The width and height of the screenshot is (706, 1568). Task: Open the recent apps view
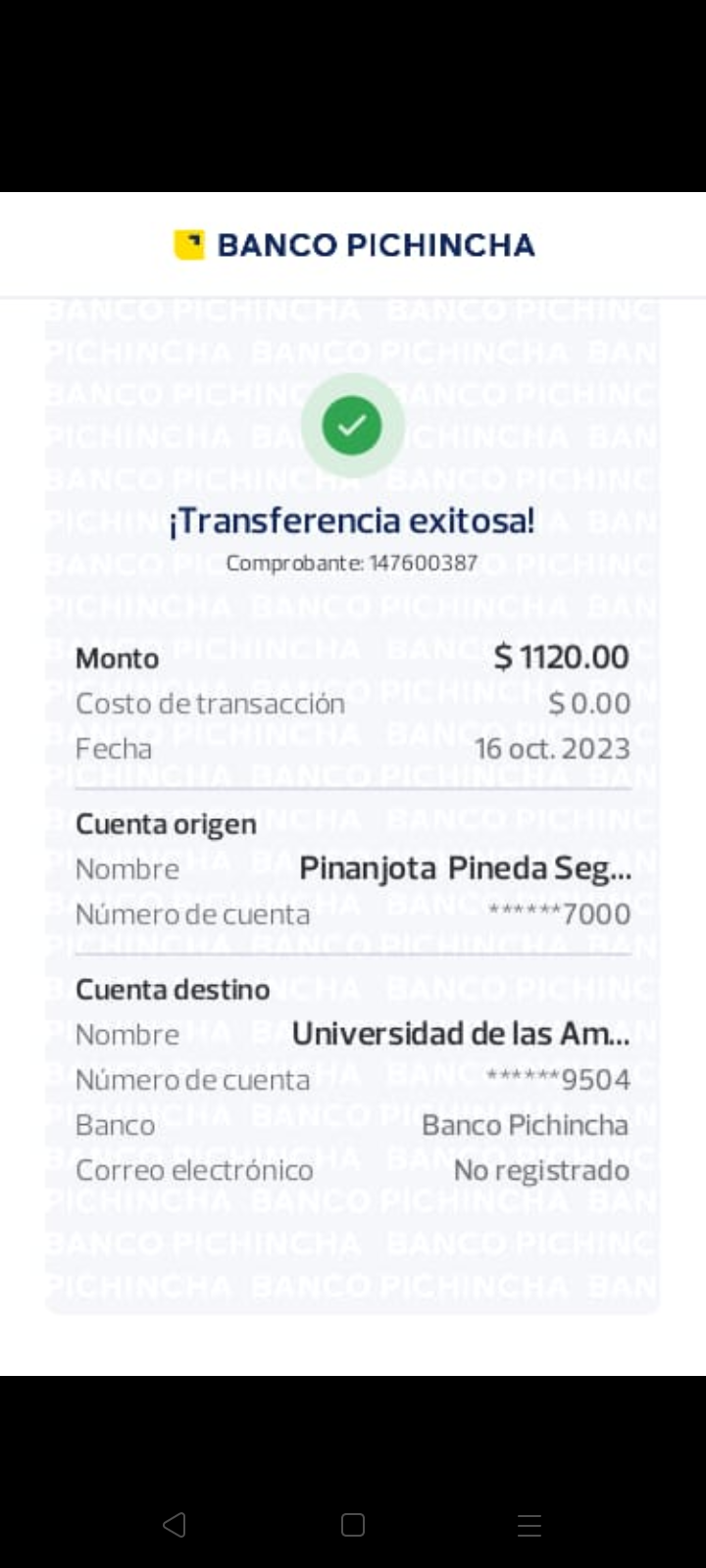tap(529, 1524)
